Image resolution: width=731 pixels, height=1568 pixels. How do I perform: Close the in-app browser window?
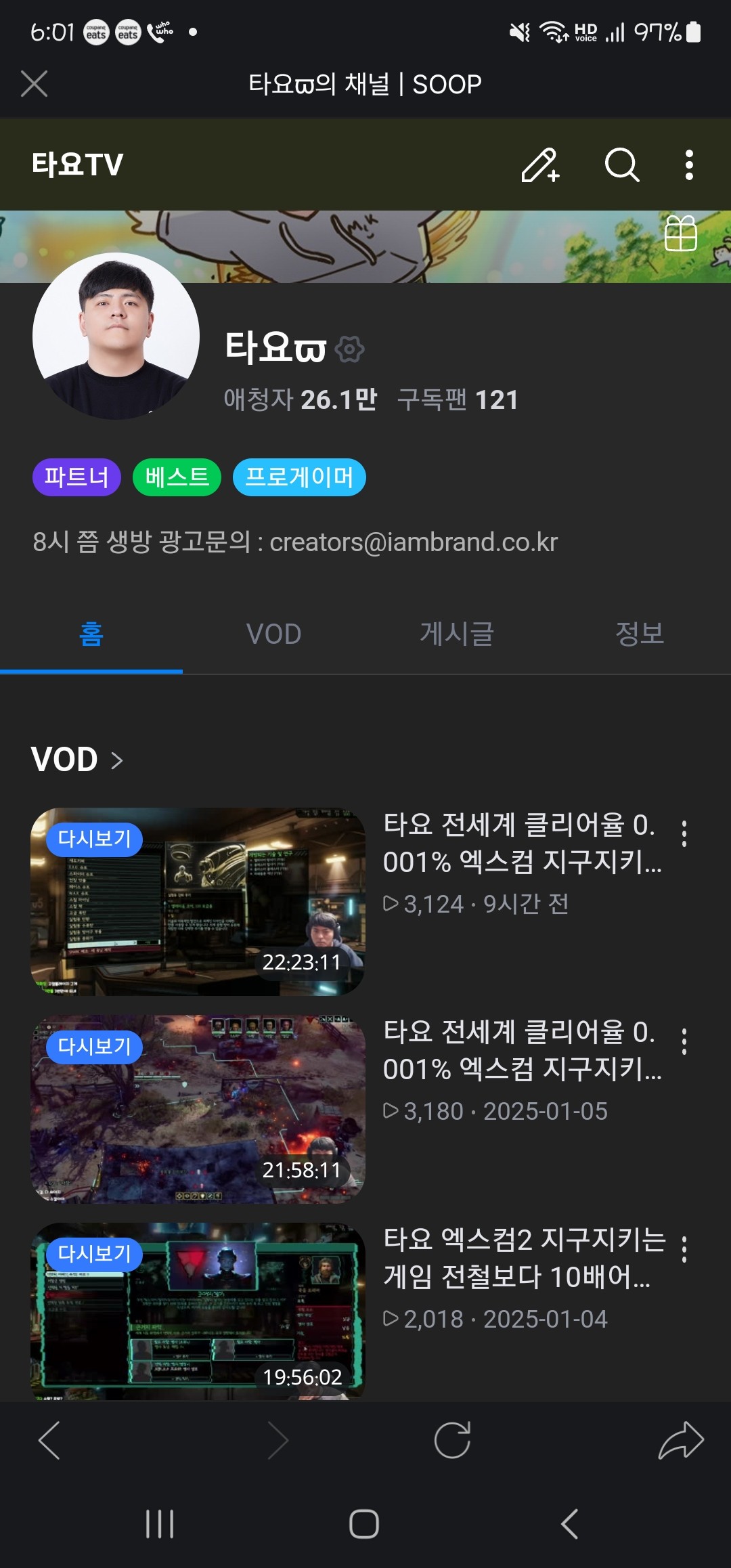(x=34, y=84)
